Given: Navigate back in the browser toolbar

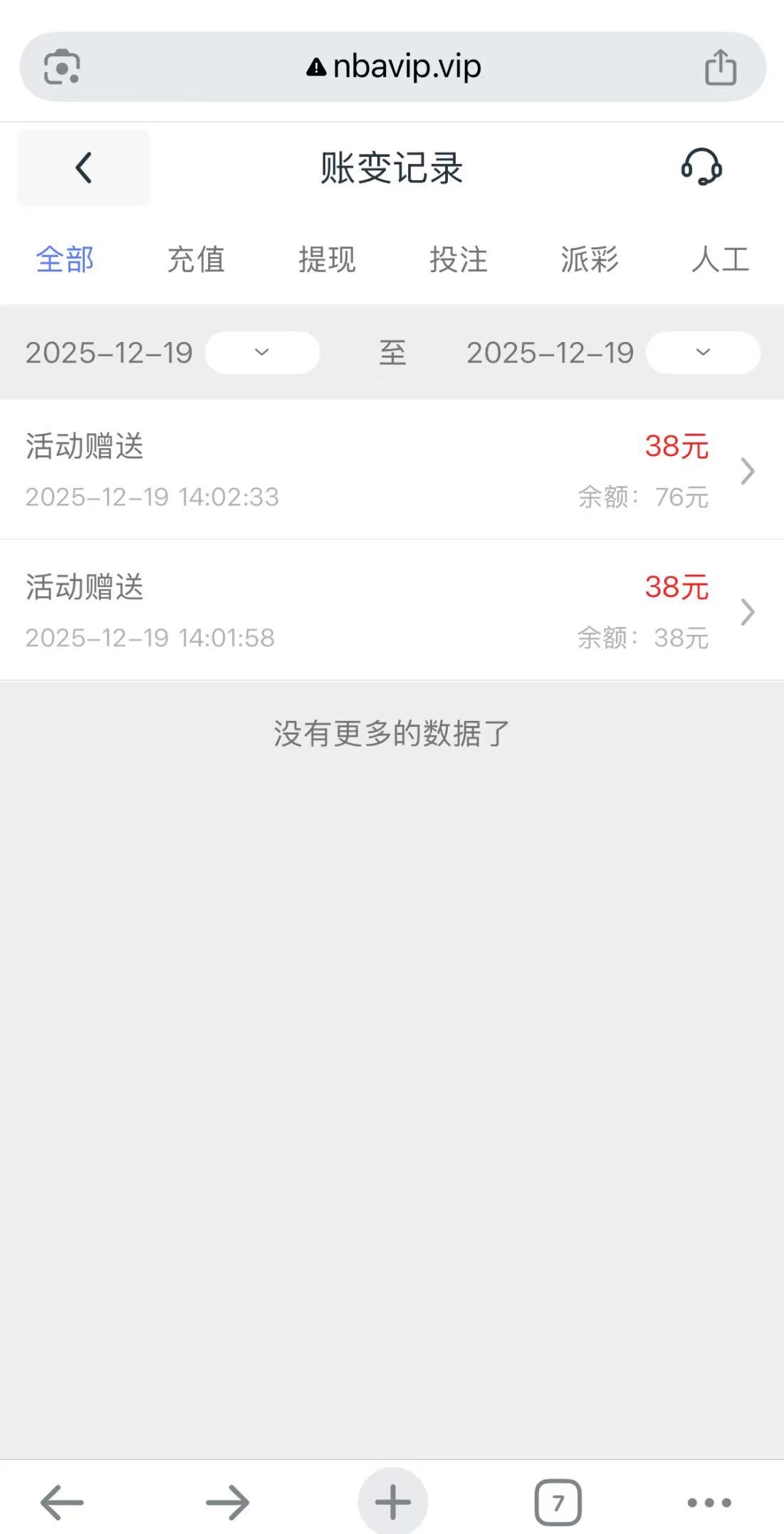Looking at the screenshot, I should click(x=62, y=1502).
